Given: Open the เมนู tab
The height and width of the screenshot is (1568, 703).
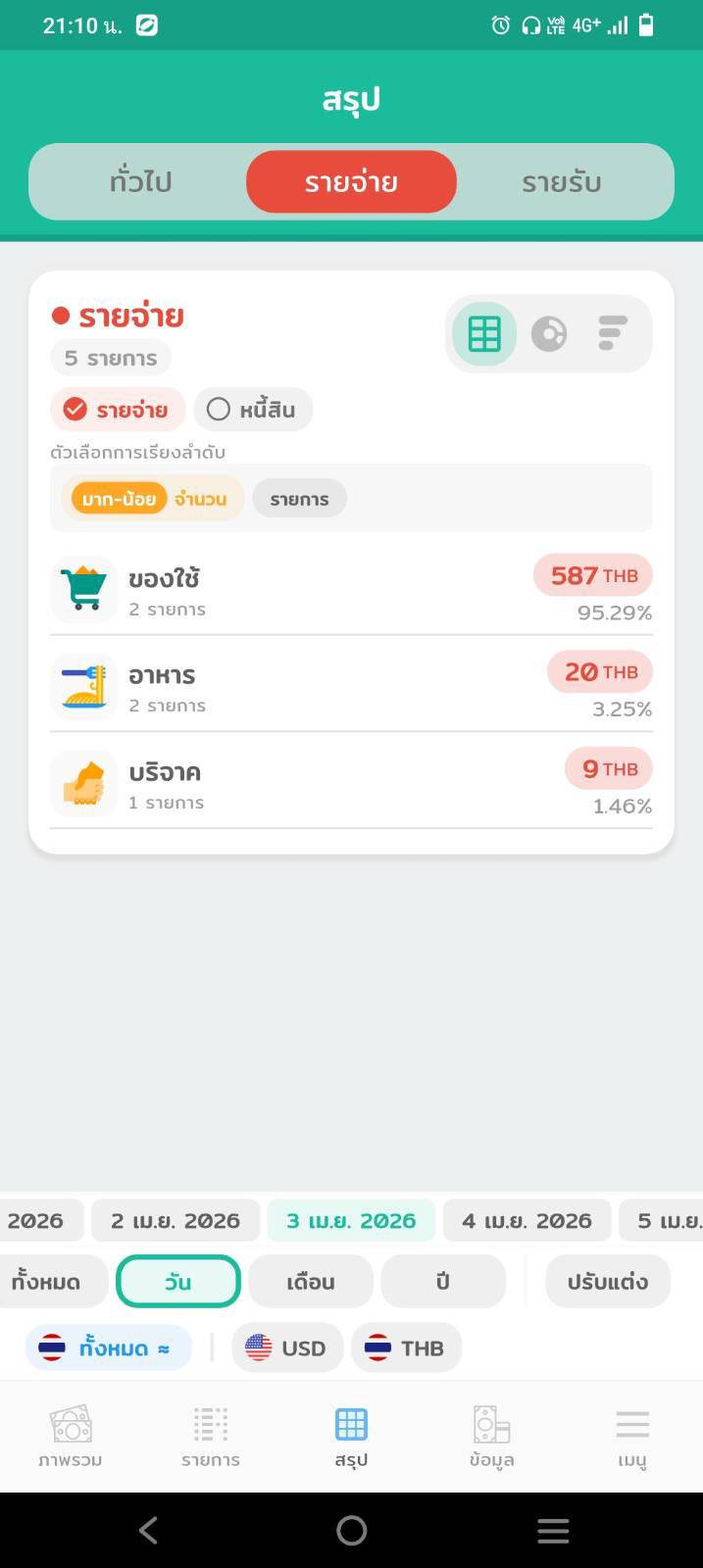Looking at the screenshot, I should [x=631, y=1437].
